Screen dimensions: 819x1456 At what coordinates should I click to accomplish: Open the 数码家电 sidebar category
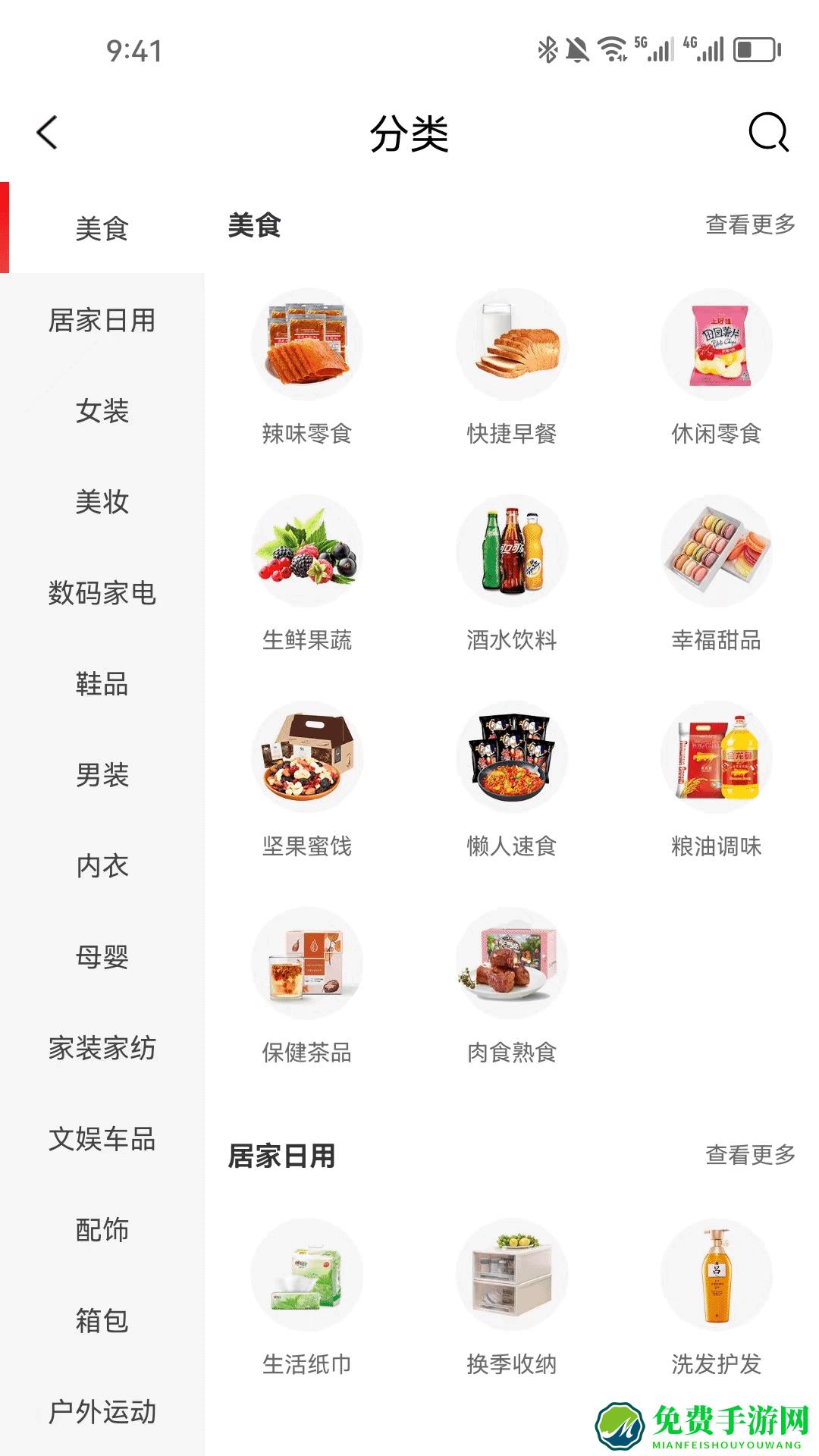pyautogui.click(x=102, y=593)
